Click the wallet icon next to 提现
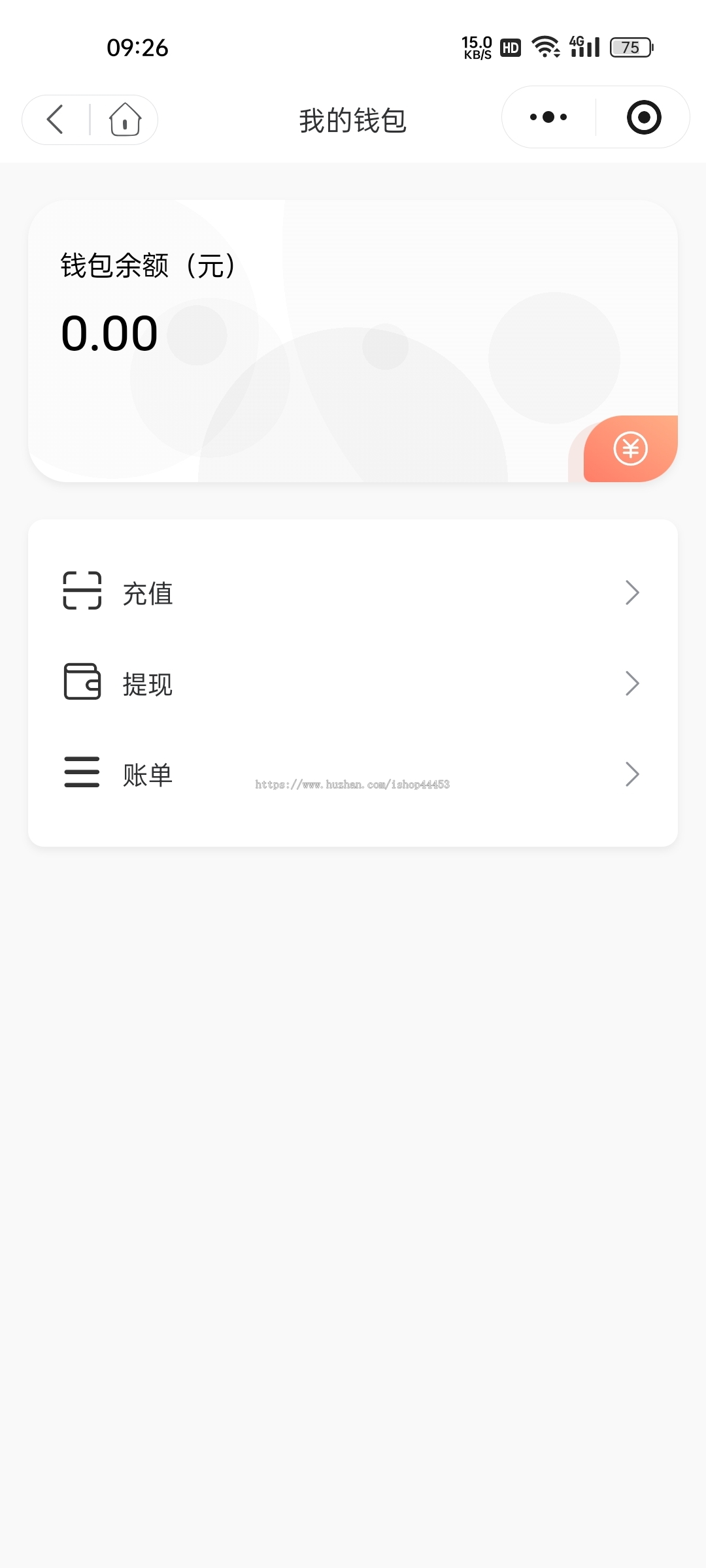 81,683
